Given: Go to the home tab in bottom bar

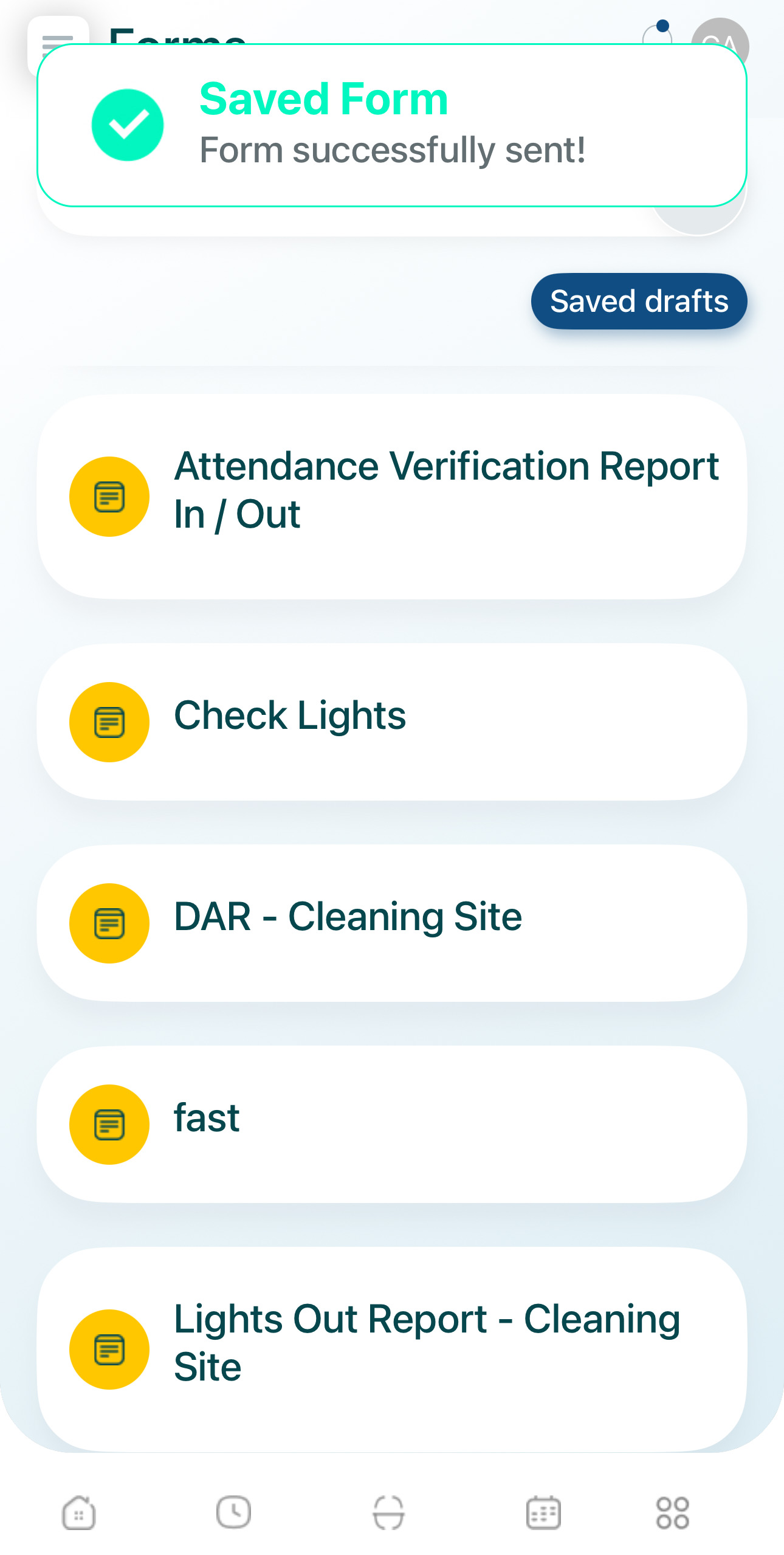Looking at the screenshot, I should [79, 1512].
